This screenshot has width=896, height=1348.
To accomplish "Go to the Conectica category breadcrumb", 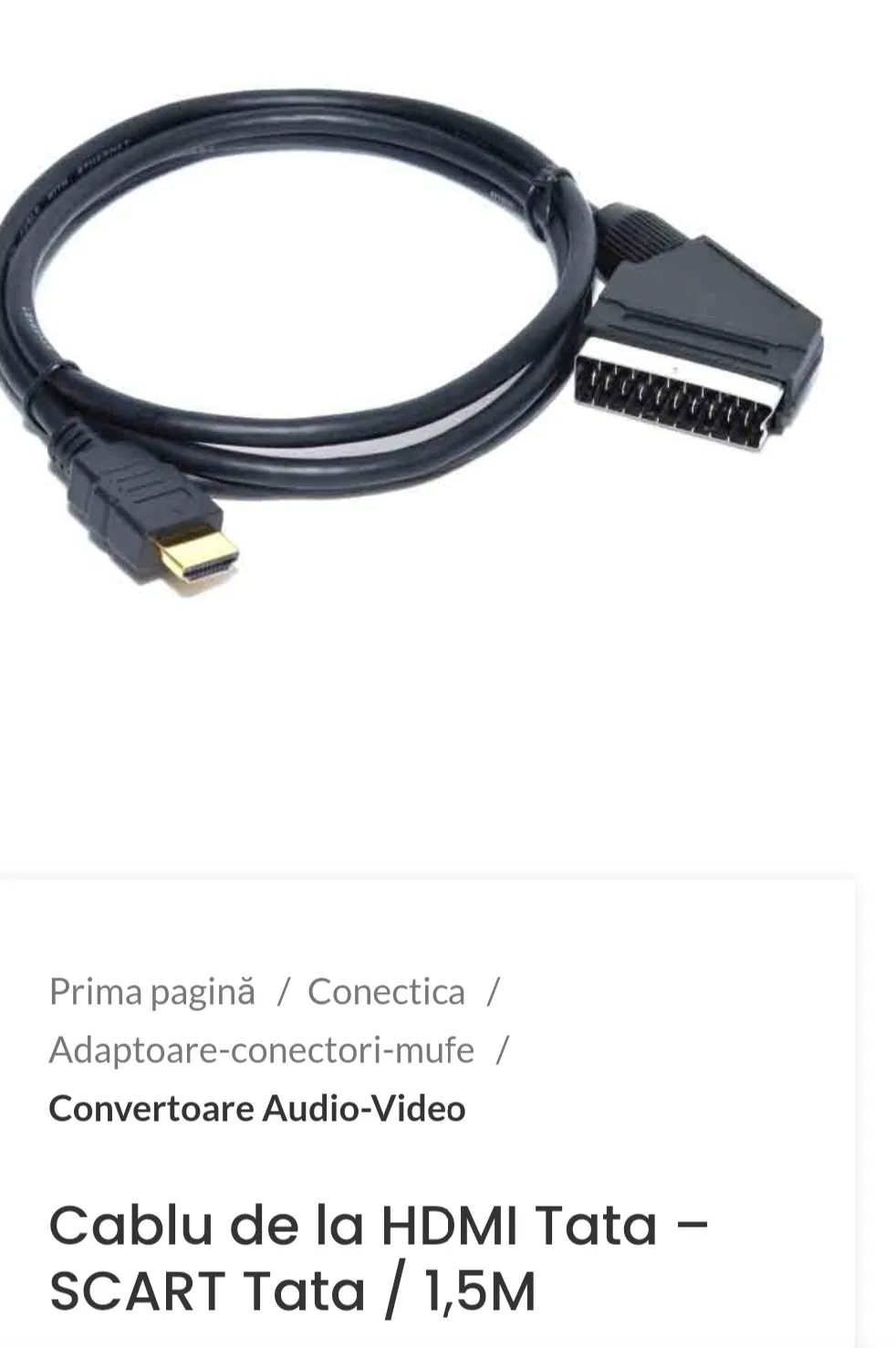I will 386,992.
